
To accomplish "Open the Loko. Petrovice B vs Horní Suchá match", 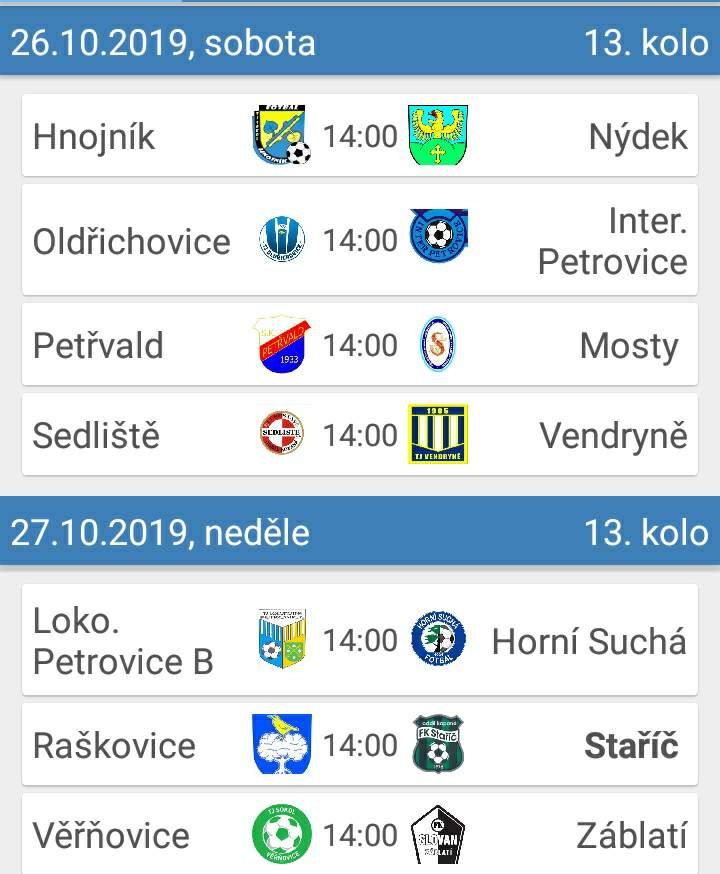I will pyautogui.click(x=360, y=640).
